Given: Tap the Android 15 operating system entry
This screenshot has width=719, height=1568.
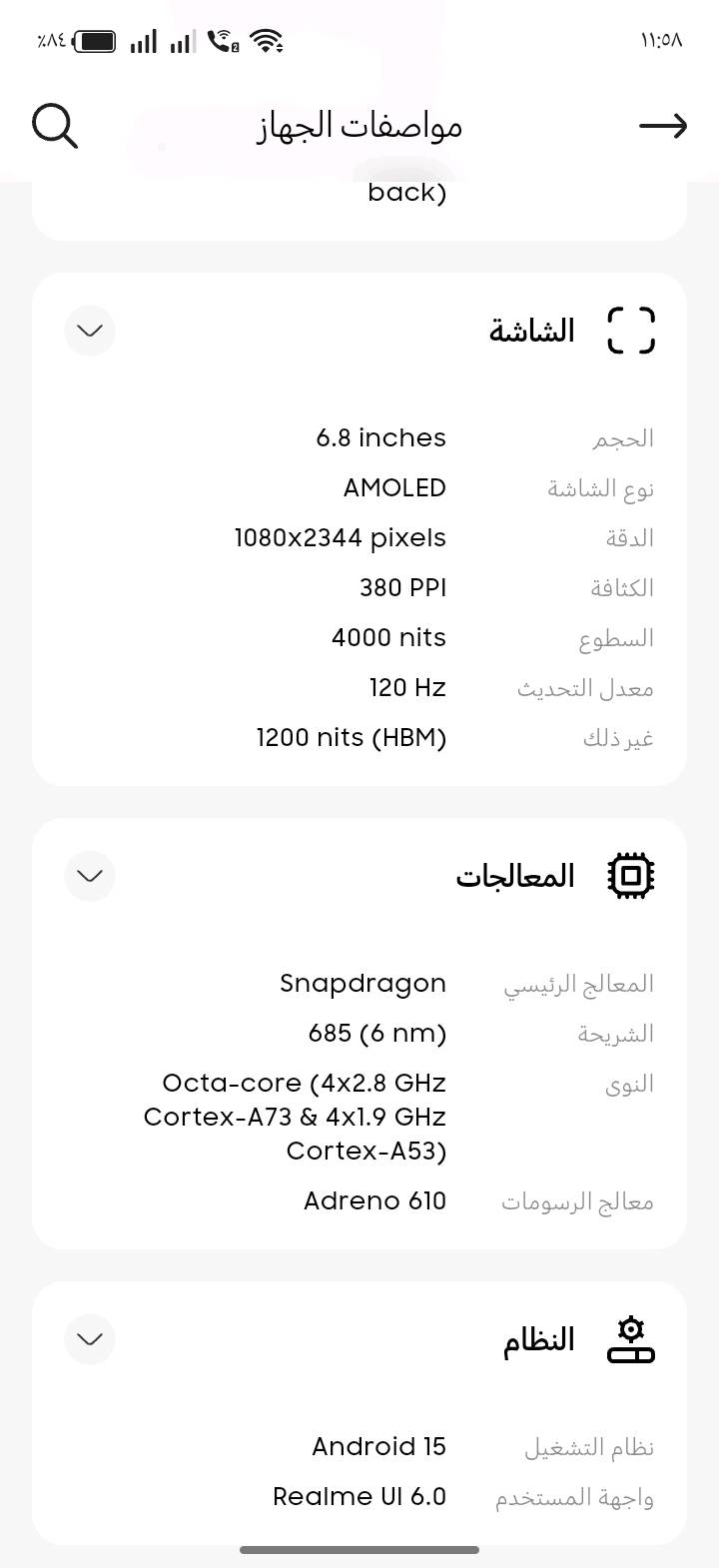Looking at the screenshot, I should click(x=377, y=1446).
